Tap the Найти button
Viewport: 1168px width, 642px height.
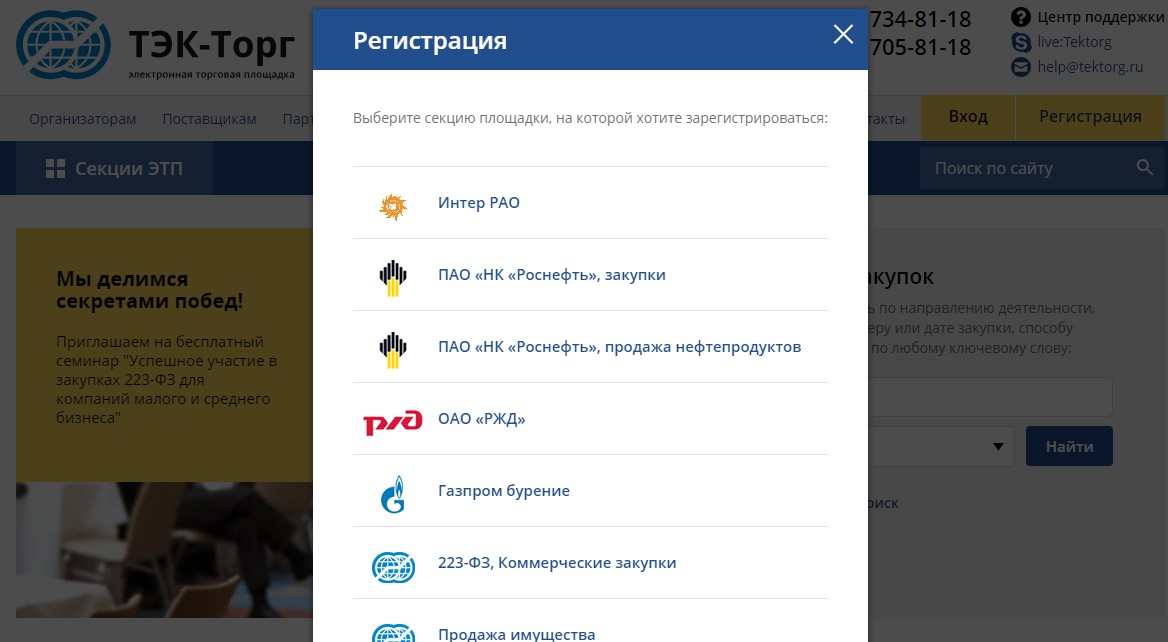1069,446
